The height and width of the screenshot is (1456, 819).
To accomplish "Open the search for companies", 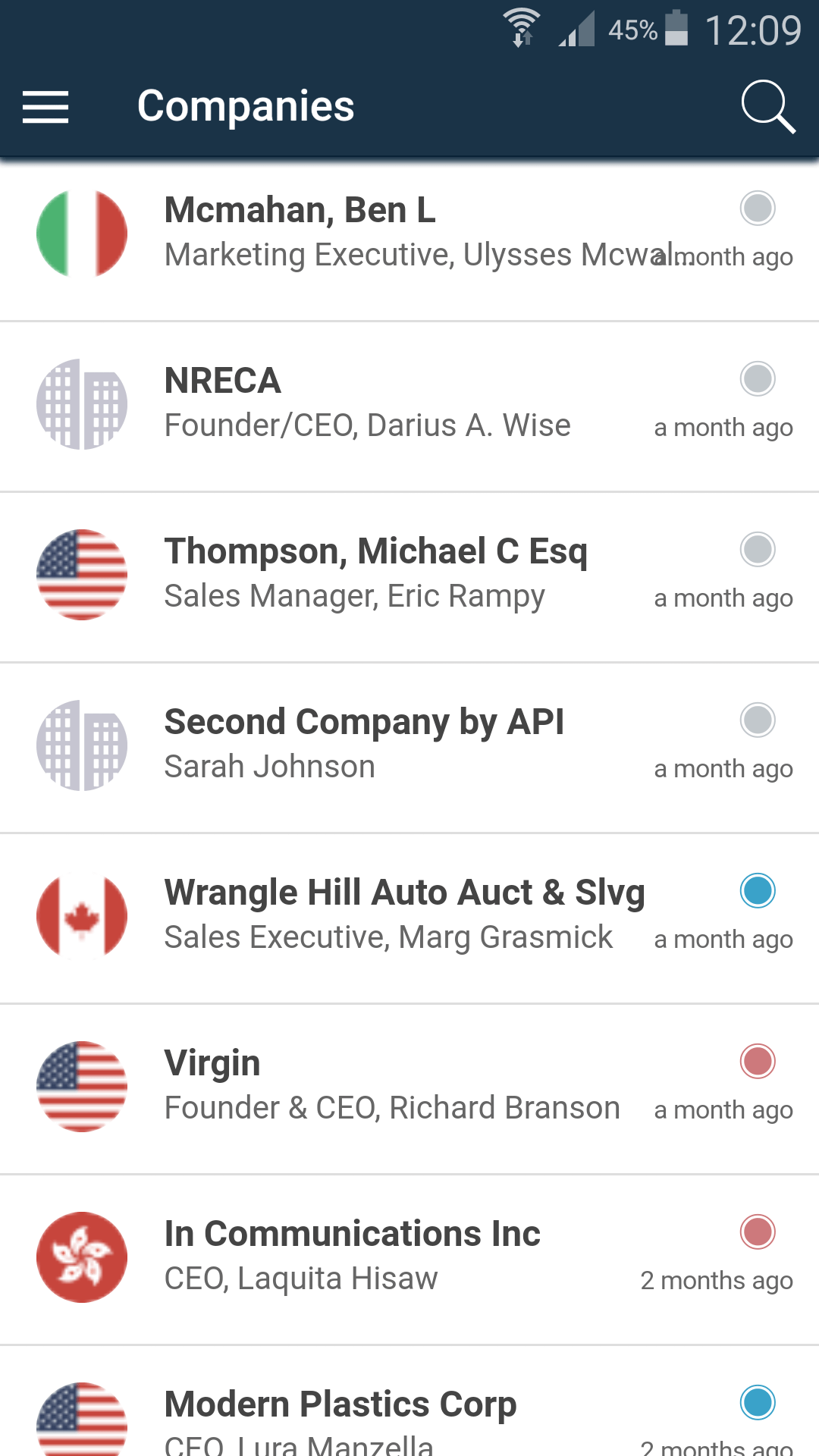I will click(x=767, y=107).
